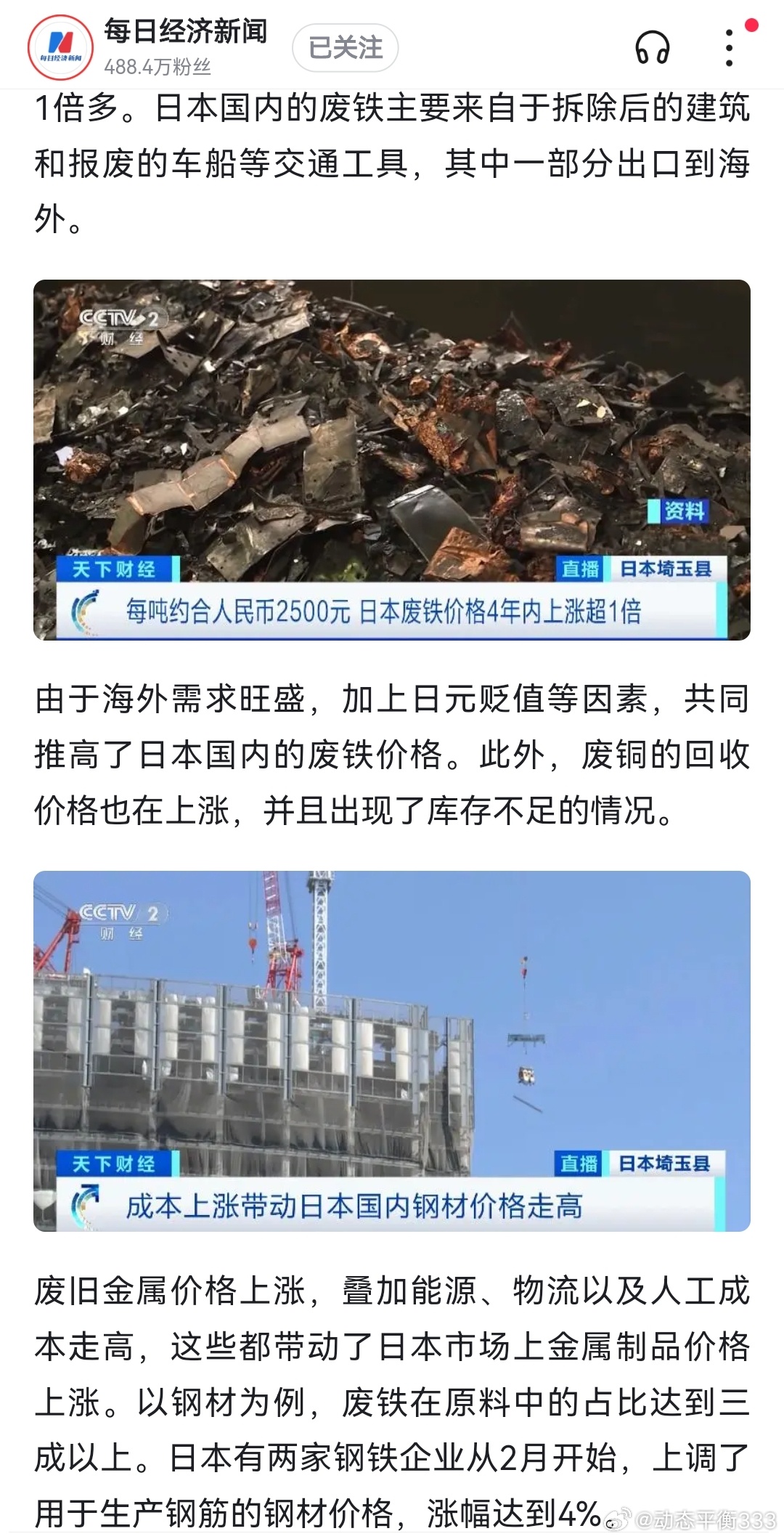Open 每日经济新闻 profile avatar
Viewport: 784px width, 1539px height.
(60, 47)
